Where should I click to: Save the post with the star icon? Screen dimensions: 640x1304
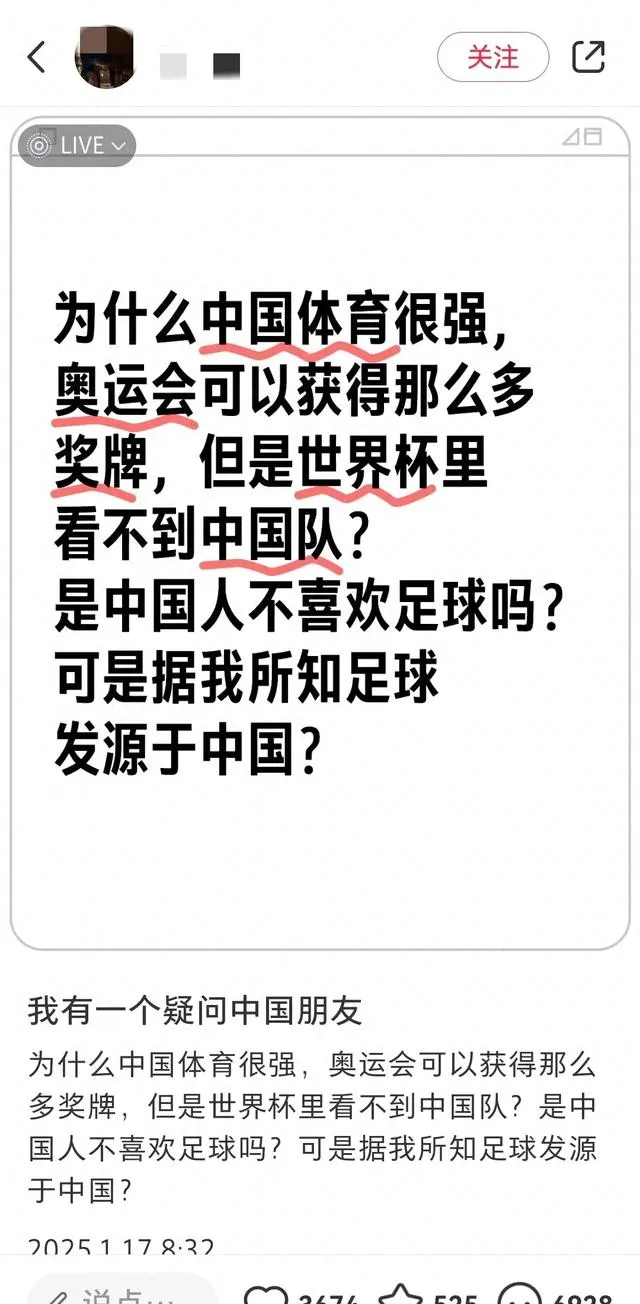point(400,1296)
